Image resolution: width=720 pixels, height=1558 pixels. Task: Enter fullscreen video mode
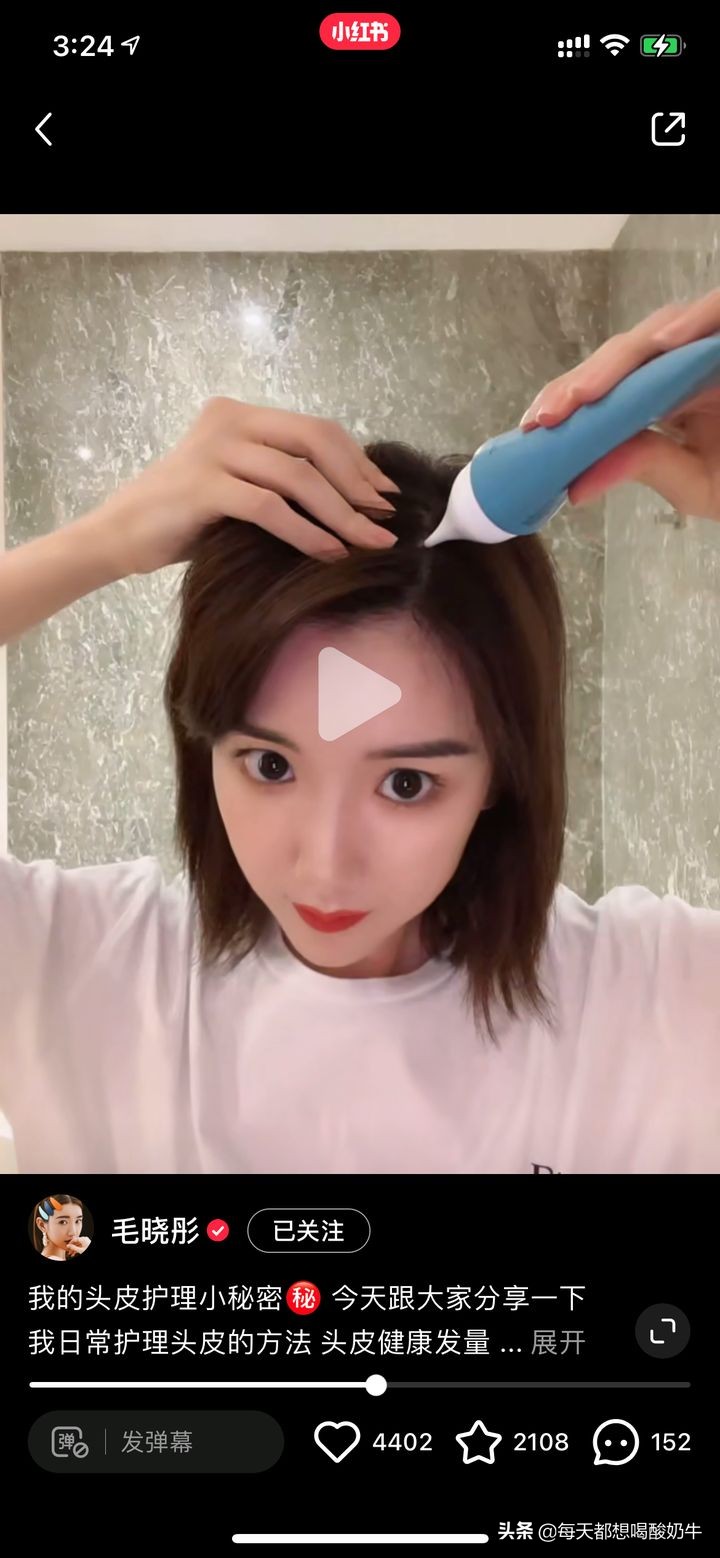[x=662, y=1331]
